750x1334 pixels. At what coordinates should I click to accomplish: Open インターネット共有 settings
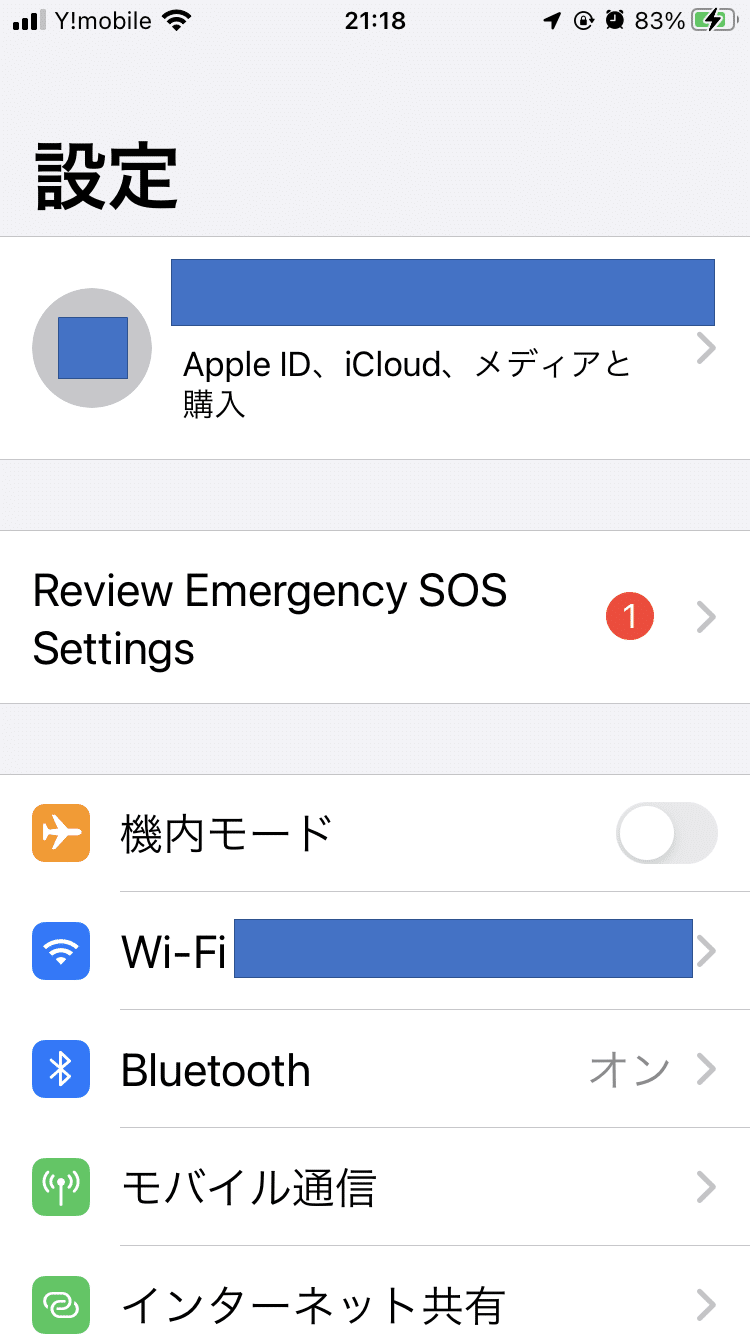coord(375,1291)
